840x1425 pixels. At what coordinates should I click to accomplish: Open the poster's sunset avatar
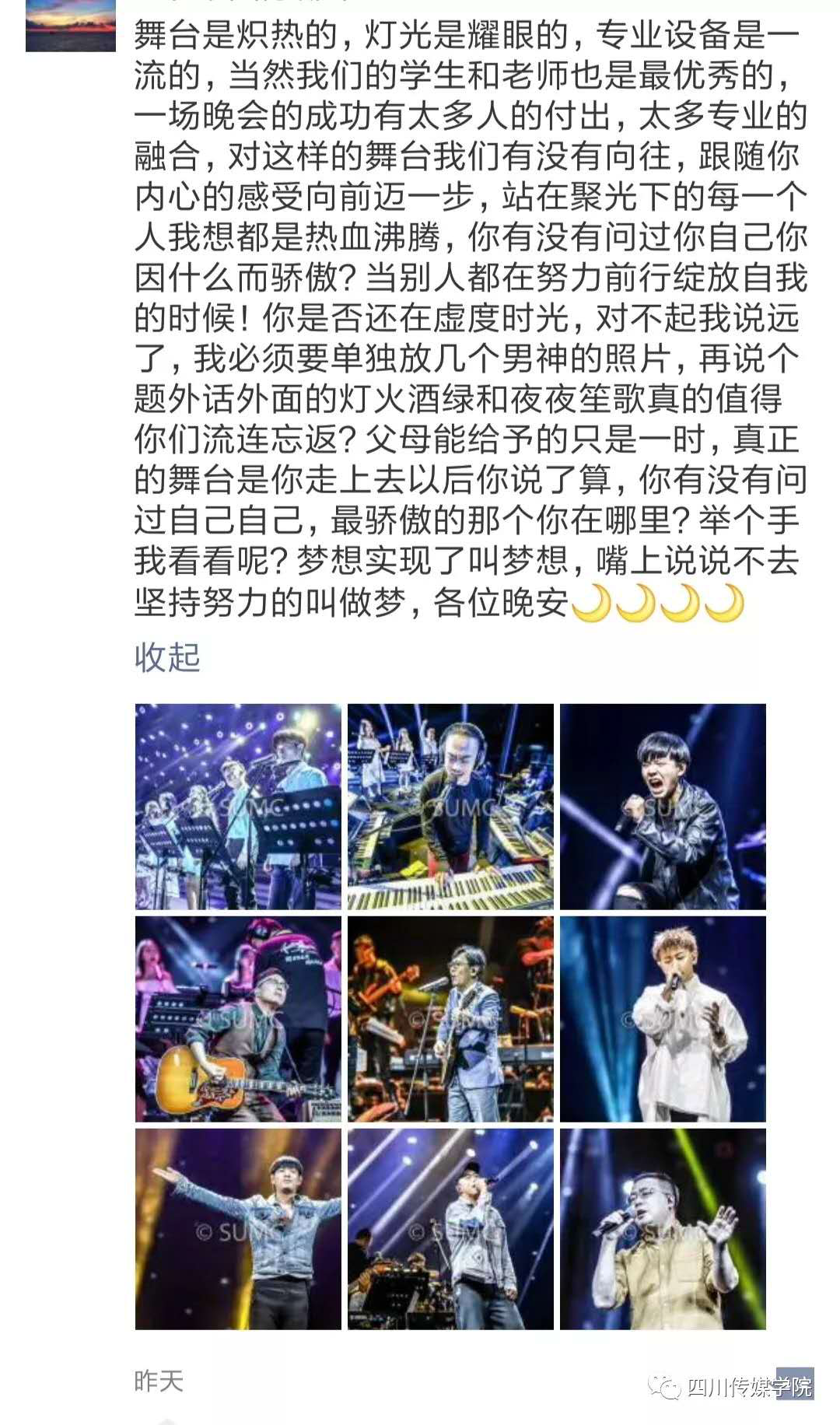point(70,27)
